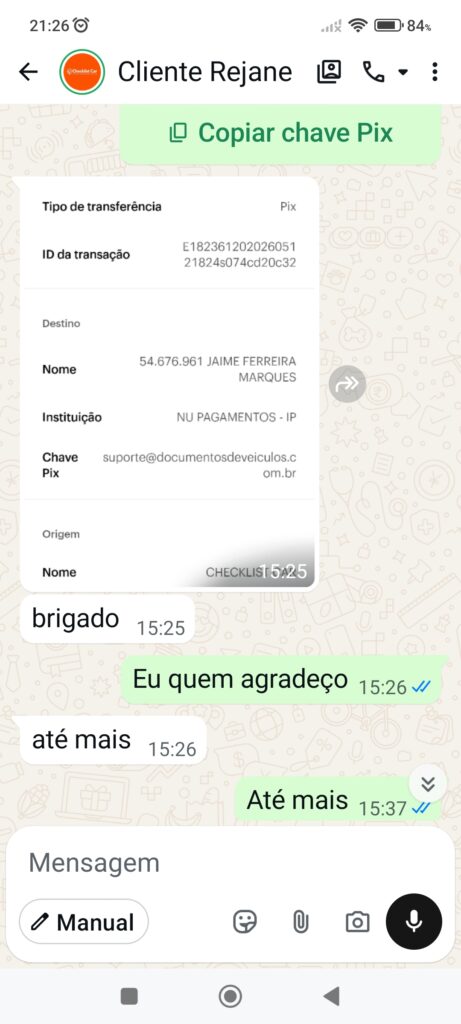Focus the Mensagem text field
Screen dimensions: 461x1024
pyautogui.click(x=196, y=863)
